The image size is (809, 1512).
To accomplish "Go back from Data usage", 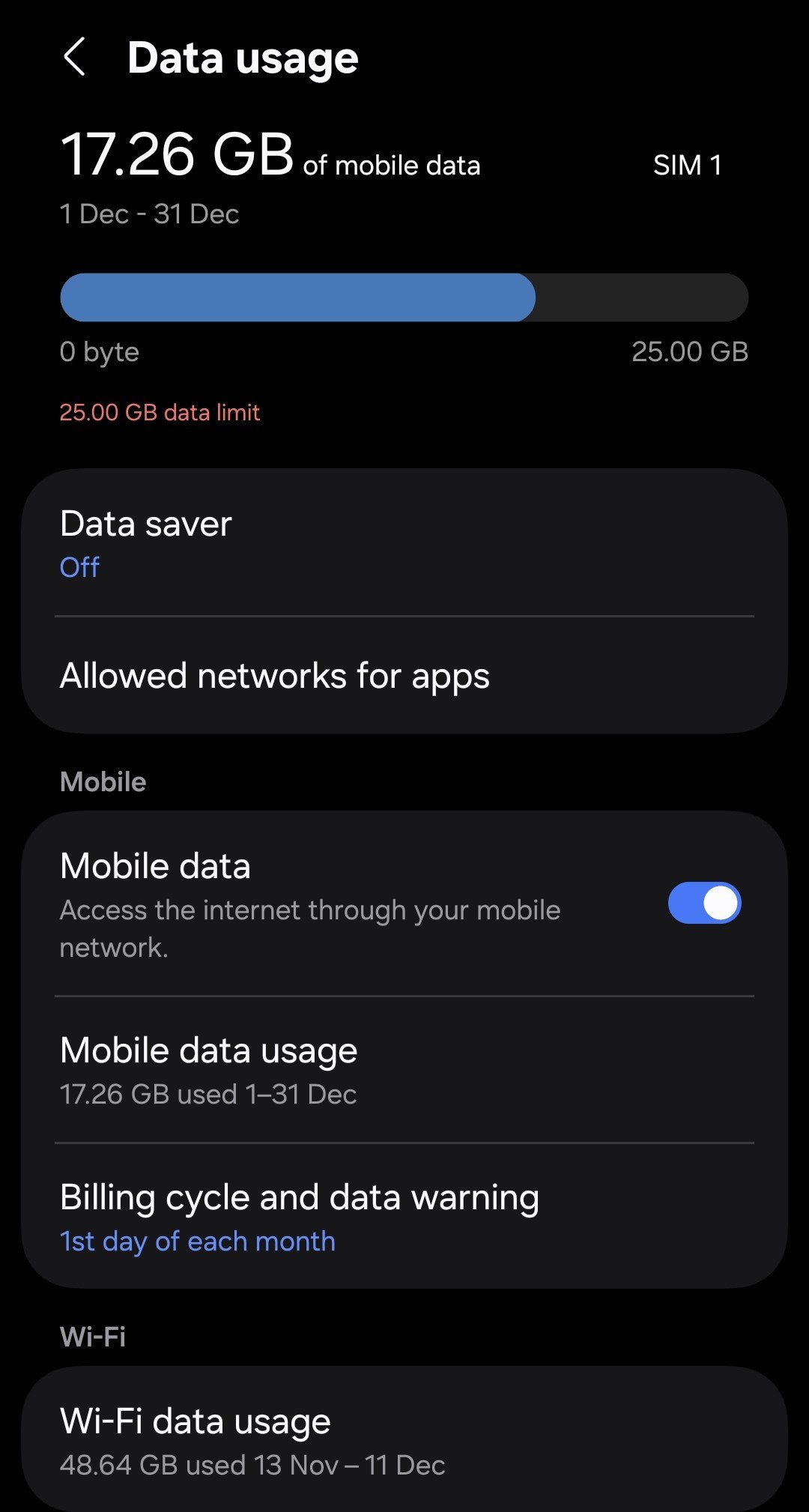I will click(75, 58).
